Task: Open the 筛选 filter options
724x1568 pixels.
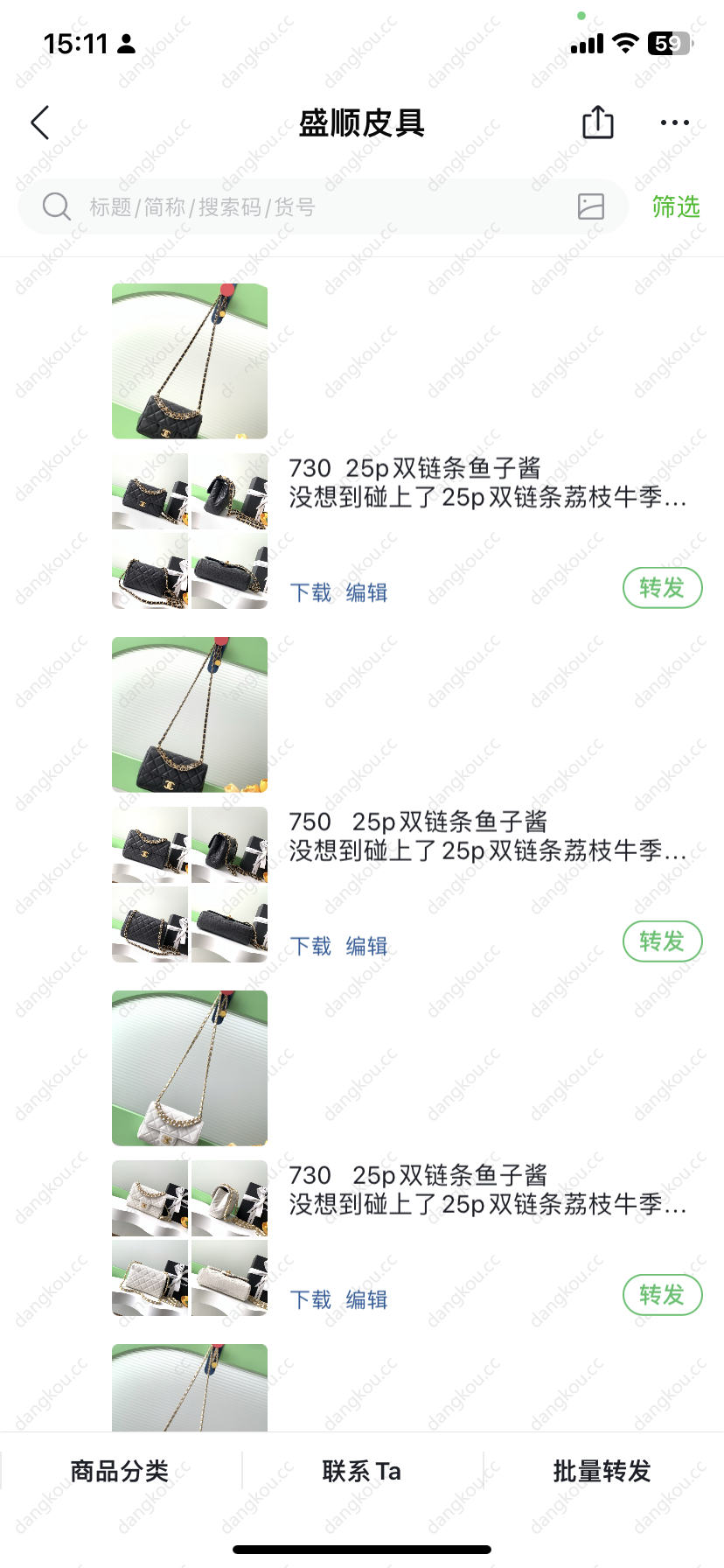Action: [676, 206]
